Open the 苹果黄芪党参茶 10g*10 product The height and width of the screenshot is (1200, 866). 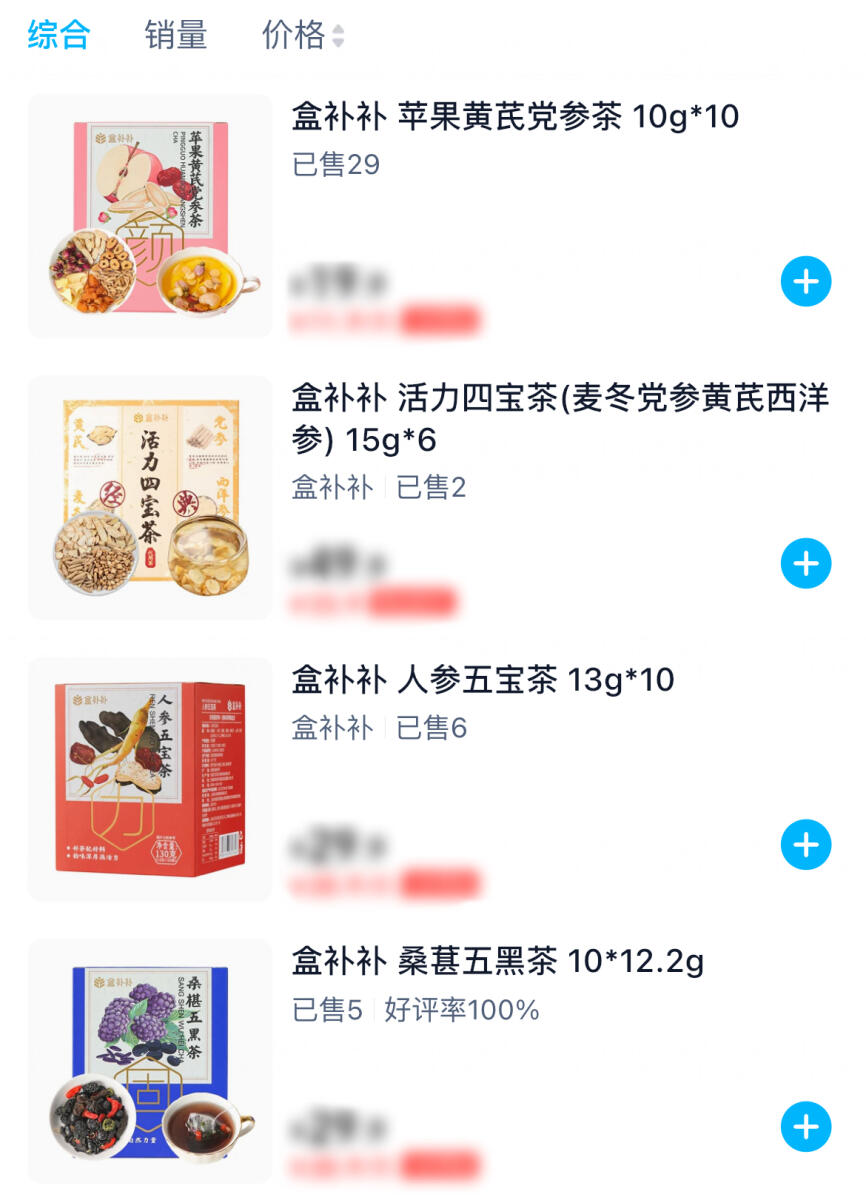[x=515, y=117]
